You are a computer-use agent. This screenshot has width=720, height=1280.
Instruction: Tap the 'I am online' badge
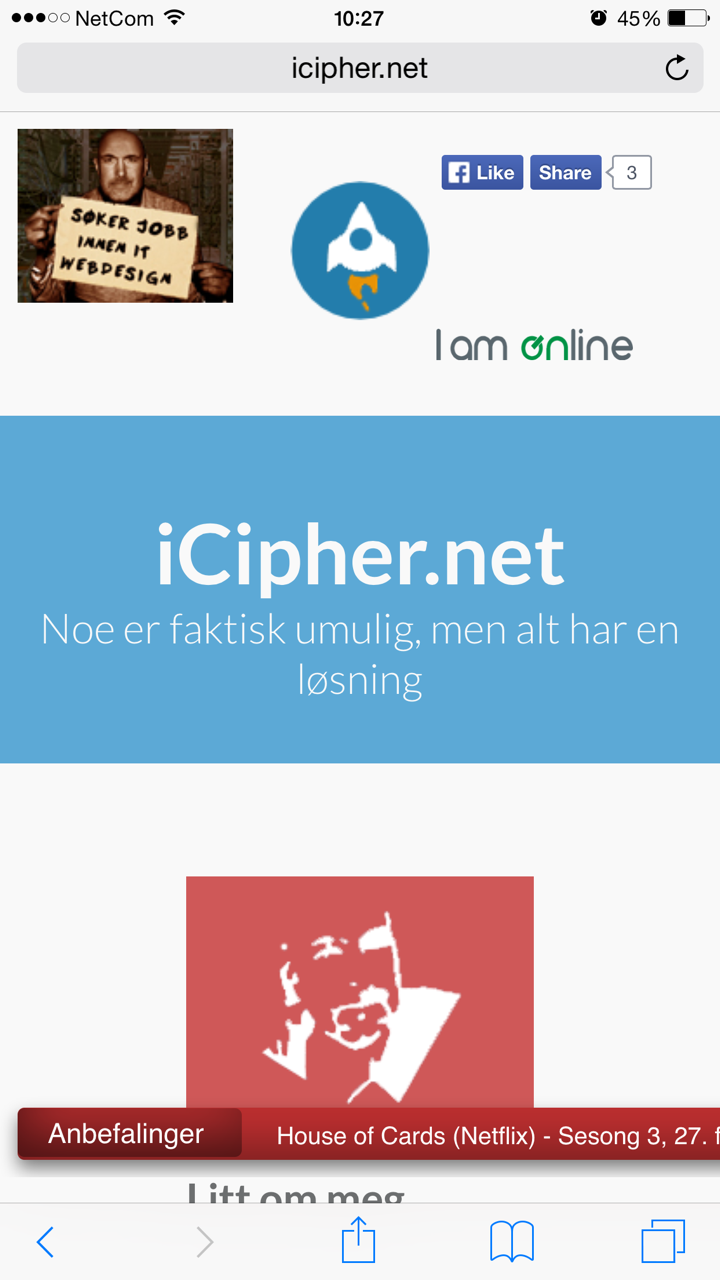tap(534, 346)
